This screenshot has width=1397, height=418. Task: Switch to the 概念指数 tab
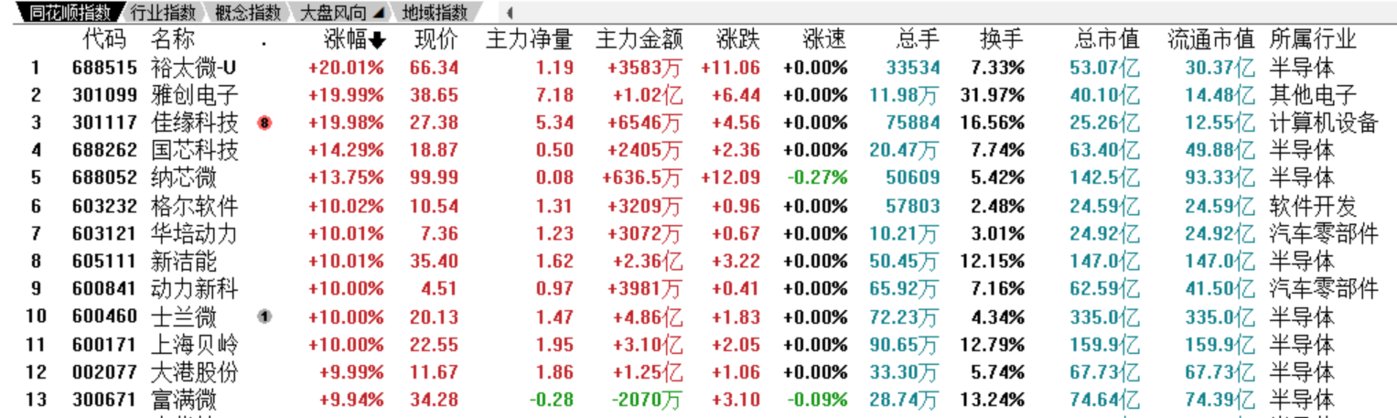(x=249, y=13)
